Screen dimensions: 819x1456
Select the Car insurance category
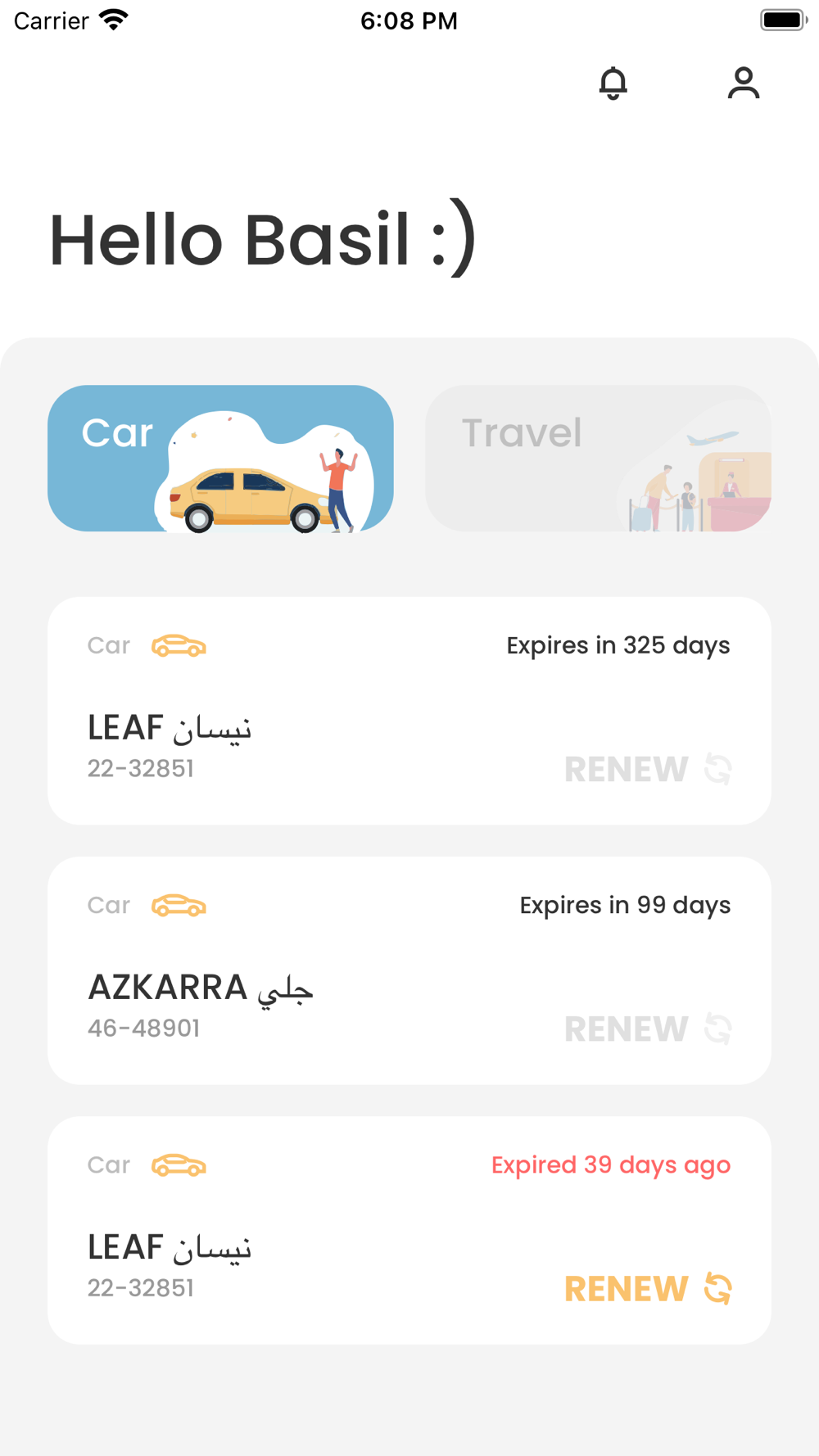(220, 459)
